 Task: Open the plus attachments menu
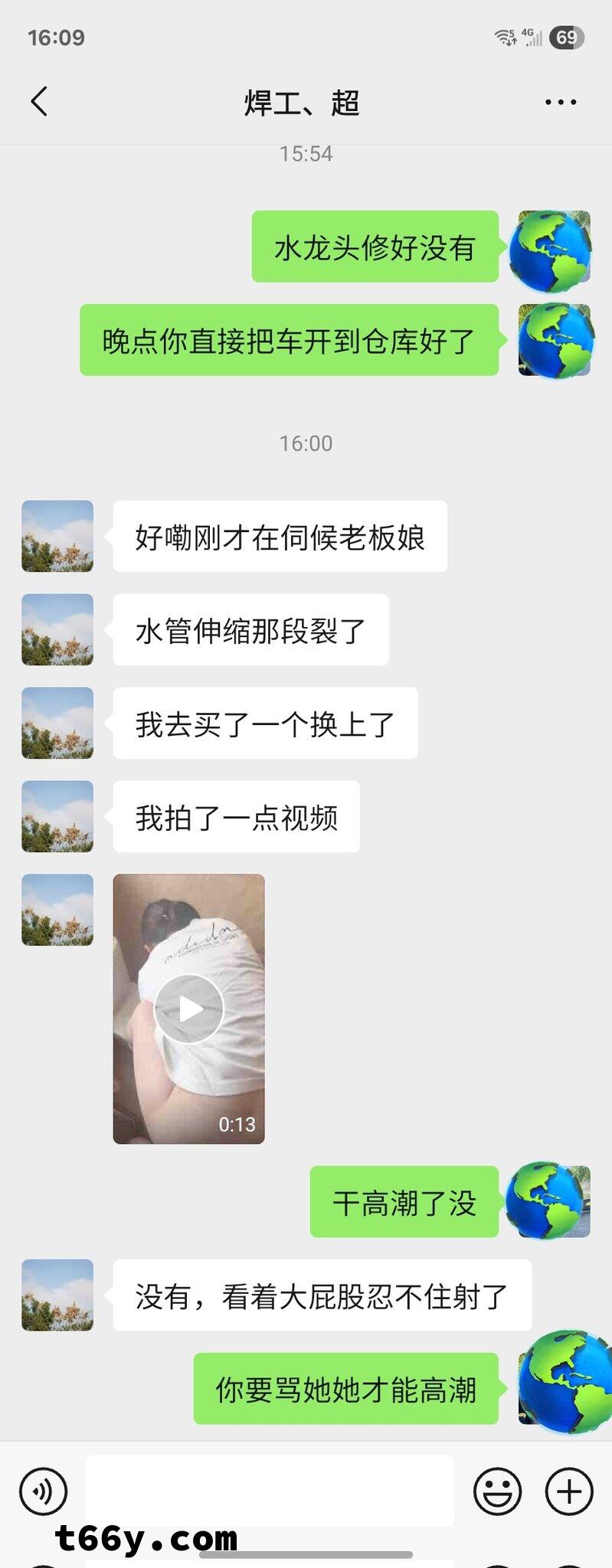pyautogui.click(x=568, y=1491)
